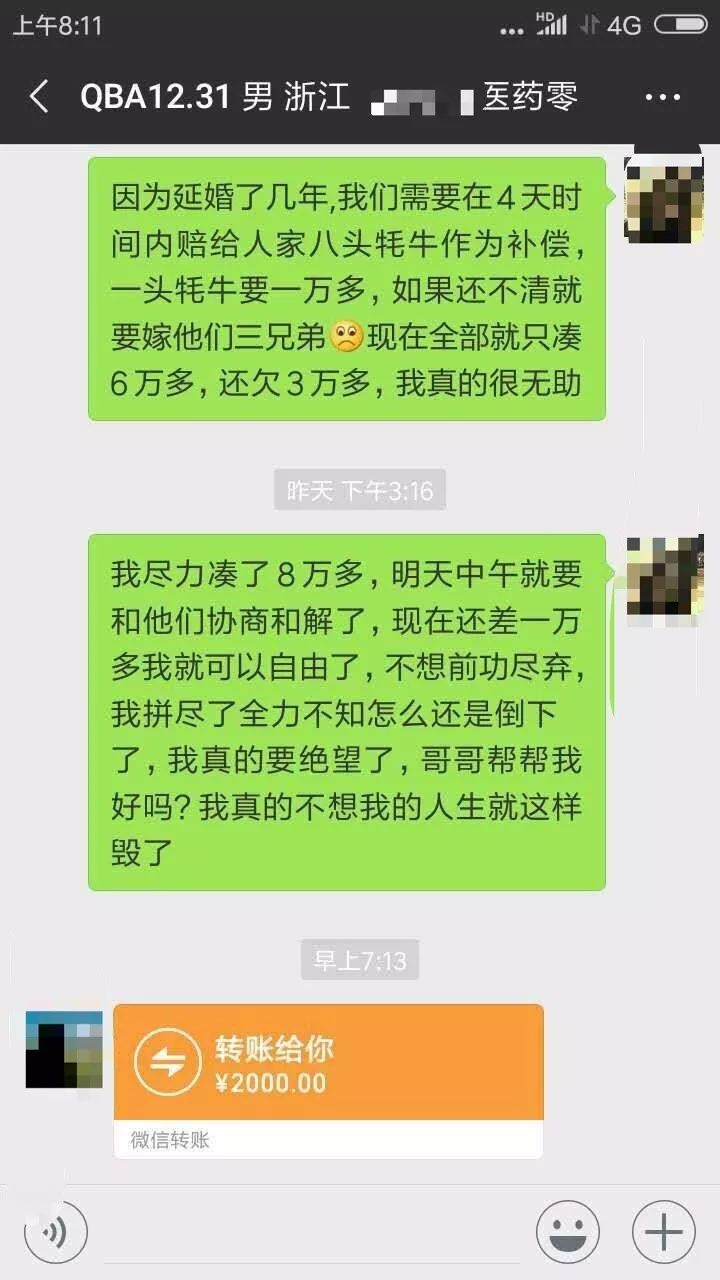Open the chat overflow menu
The height and width of the screenshot is (1280, 720).
[x=662, y=98]
